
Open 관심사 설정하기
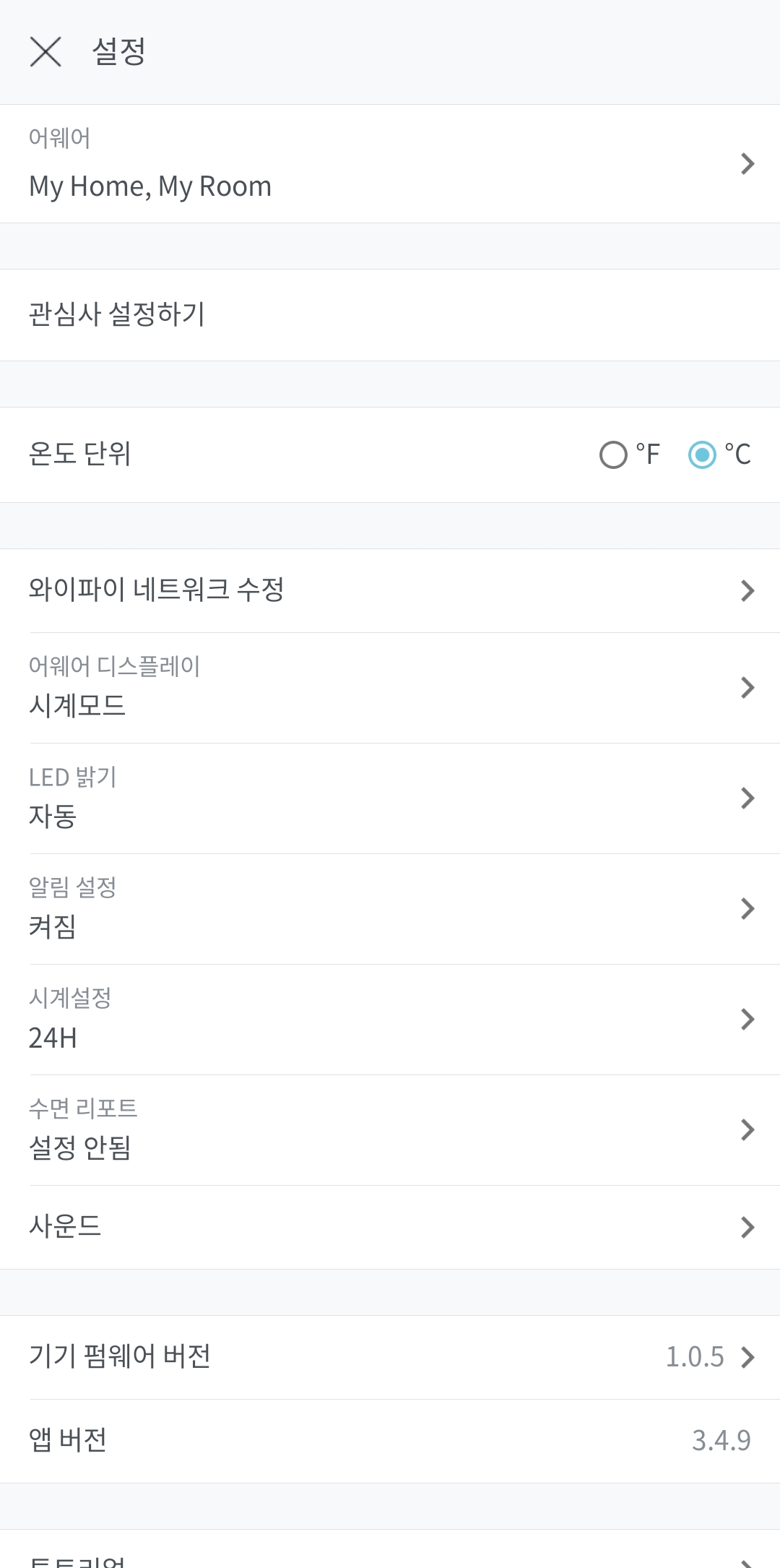(x=390, y=315)
